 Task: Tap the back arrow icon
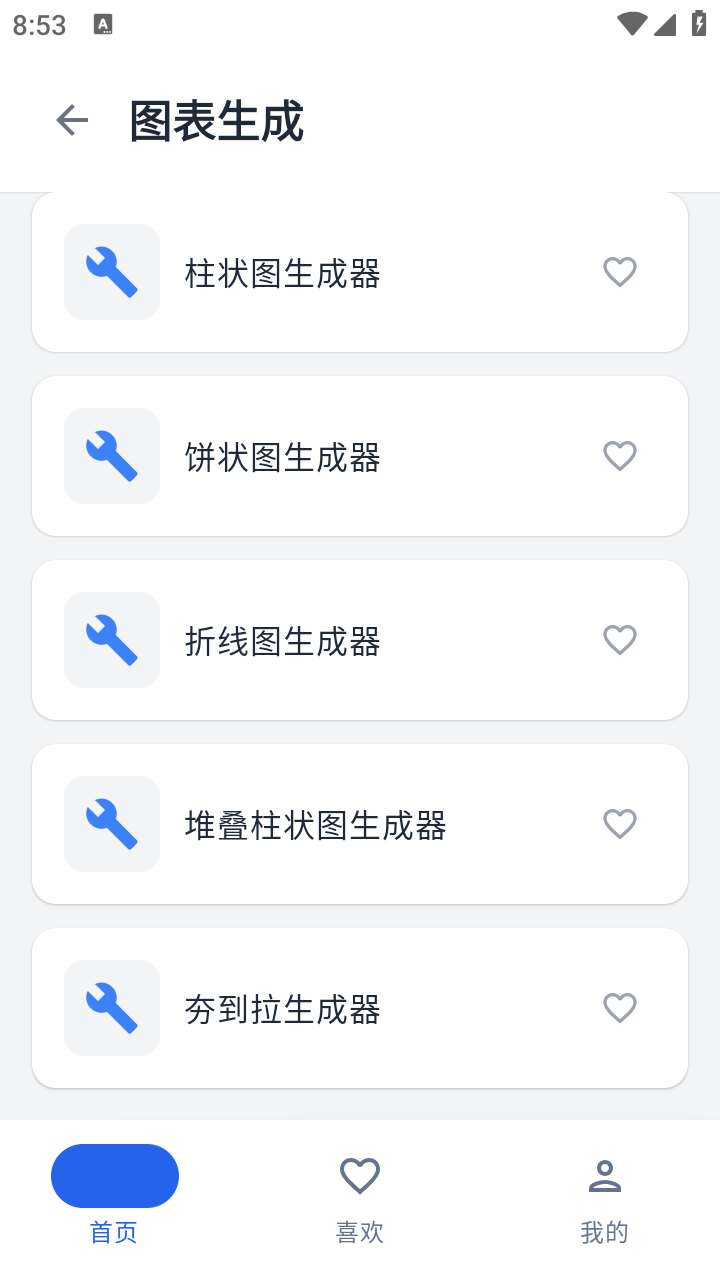71,119
